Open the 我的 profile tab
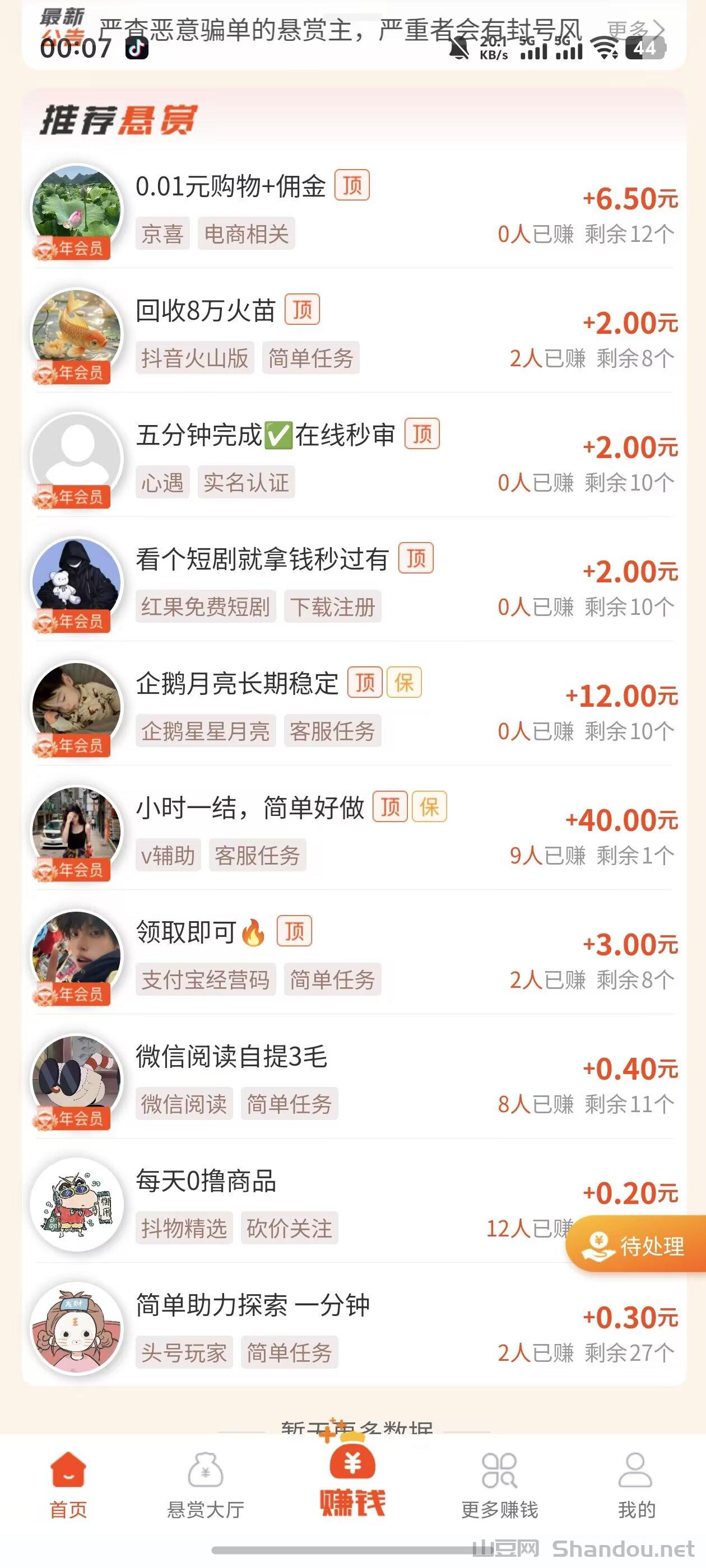This screenshot has height=1568, width=706. coord(636,1485)
